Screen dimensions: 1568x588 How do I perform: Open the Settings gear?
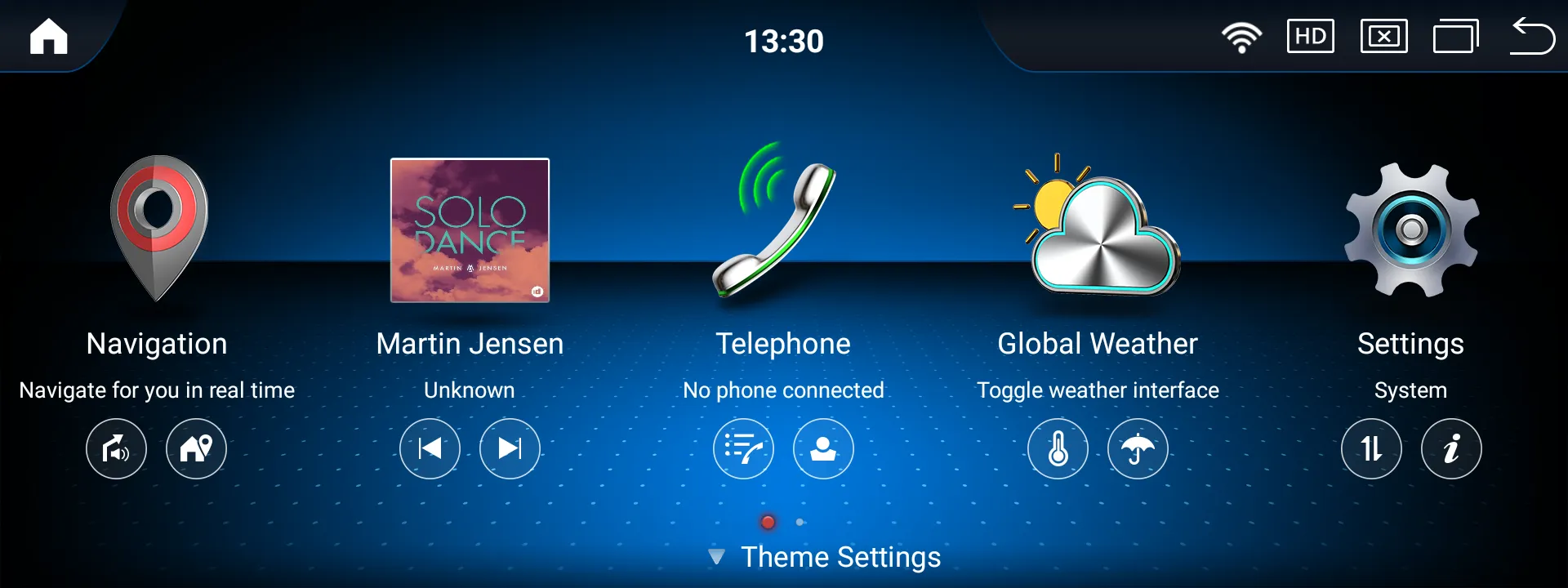click(1411, 230)
